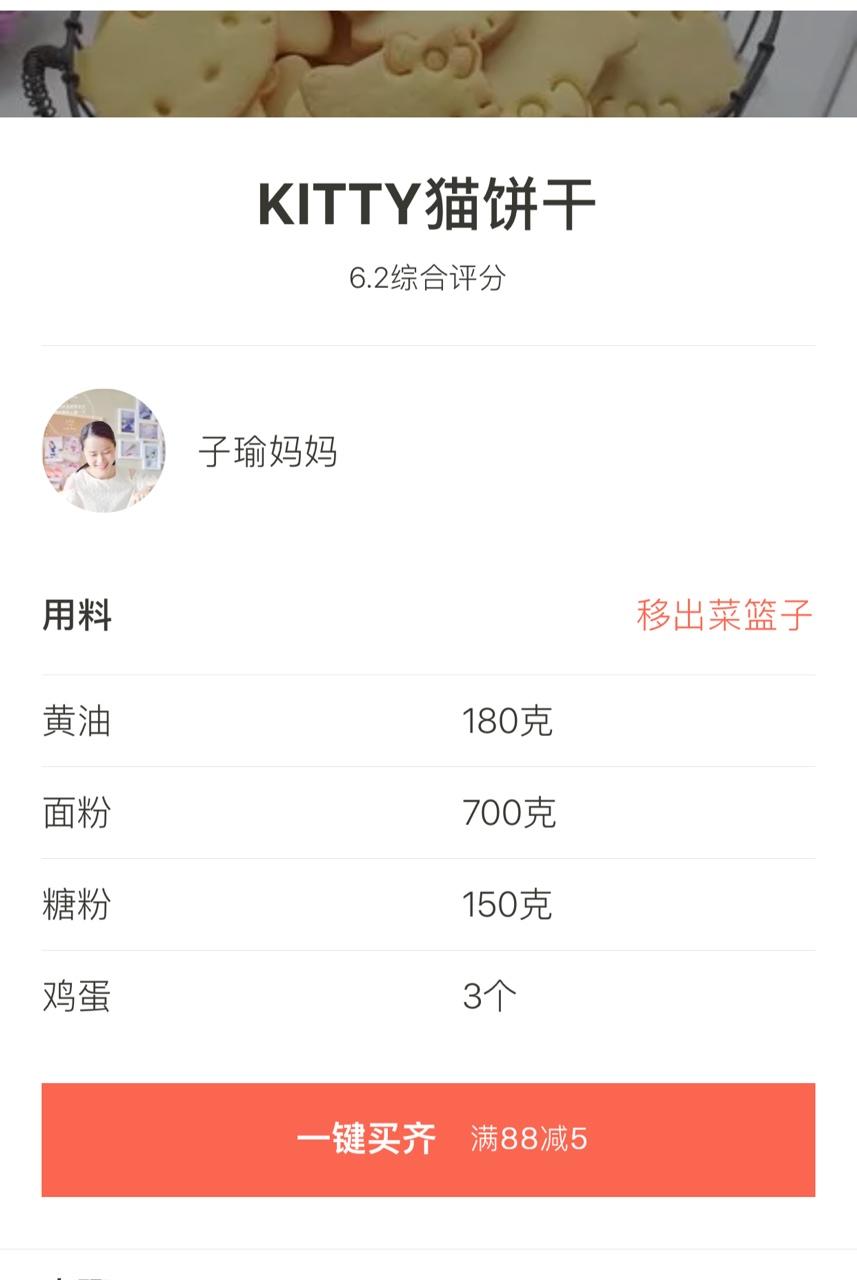Tap 移出菜篮子 to remove from basket
This screenshot has height=1280, width=857.
click(724, 616)
